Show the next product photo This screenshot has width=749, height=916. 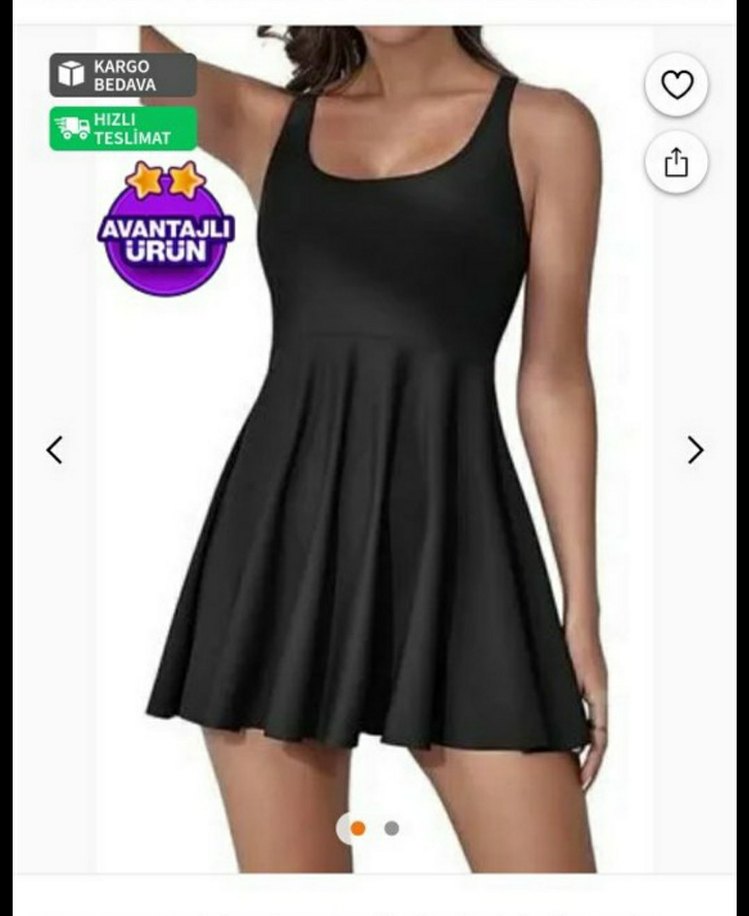695,450
